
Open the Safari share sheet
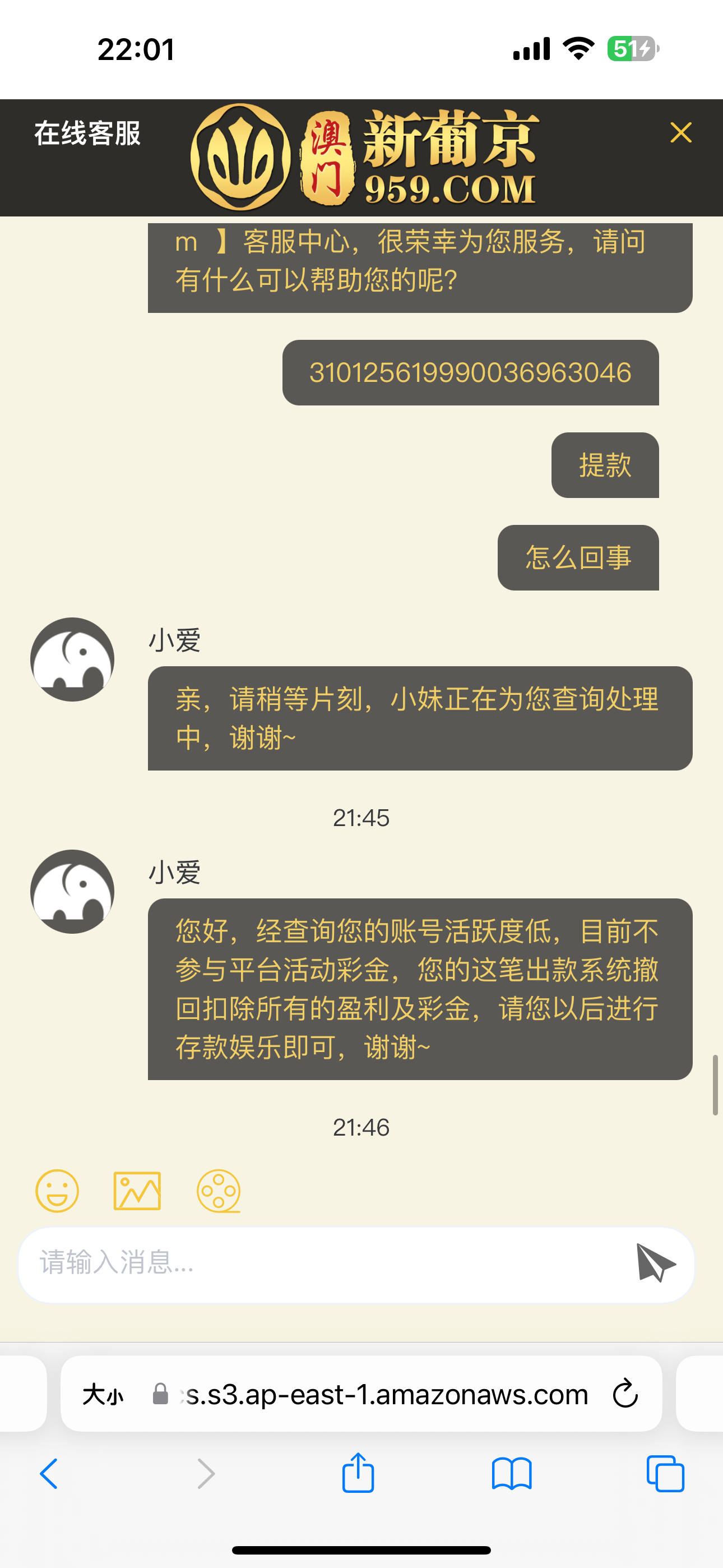pos(358,1474)
